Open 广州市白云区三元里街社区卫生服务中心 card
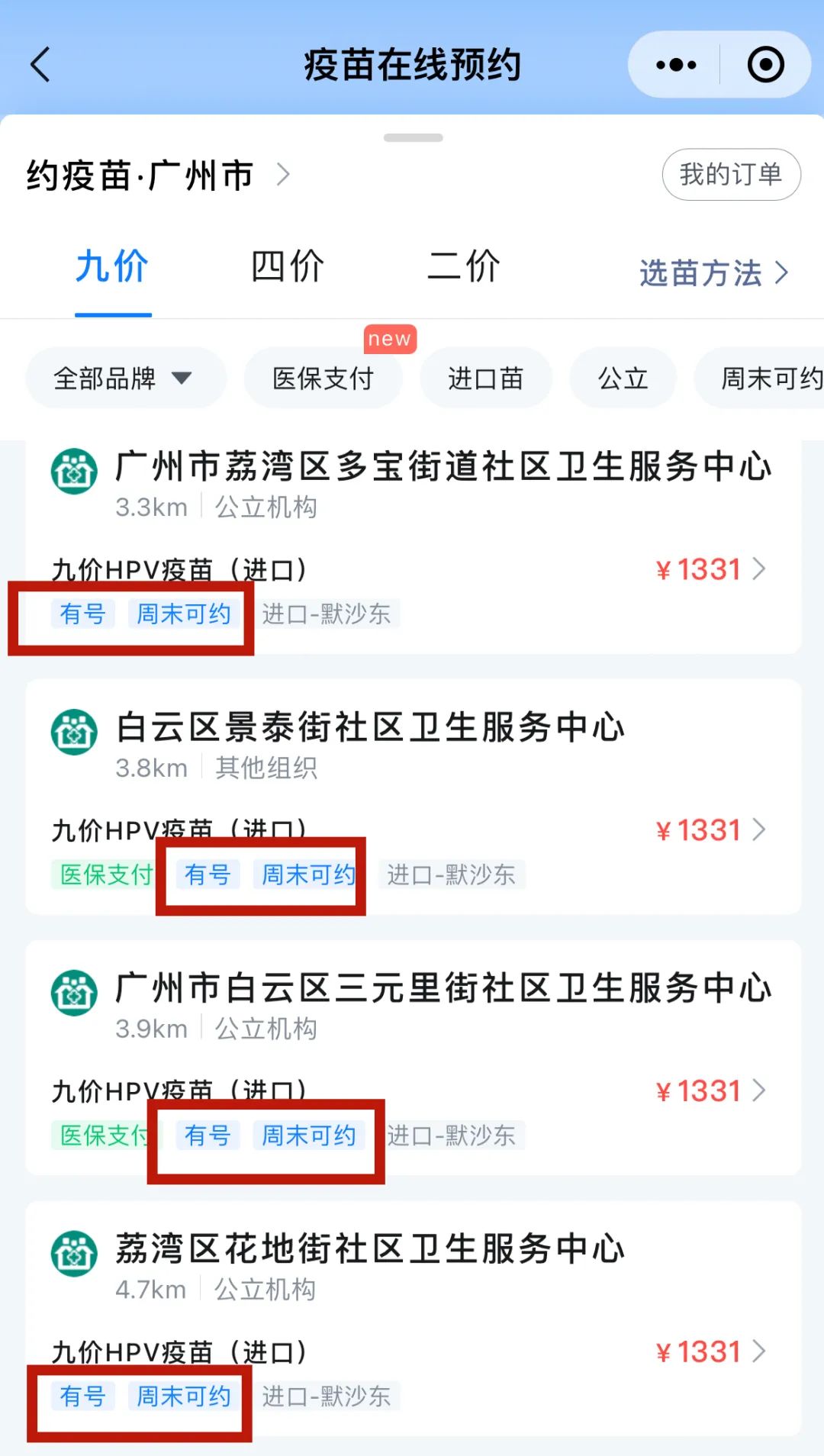 click(x=443, y=988)
